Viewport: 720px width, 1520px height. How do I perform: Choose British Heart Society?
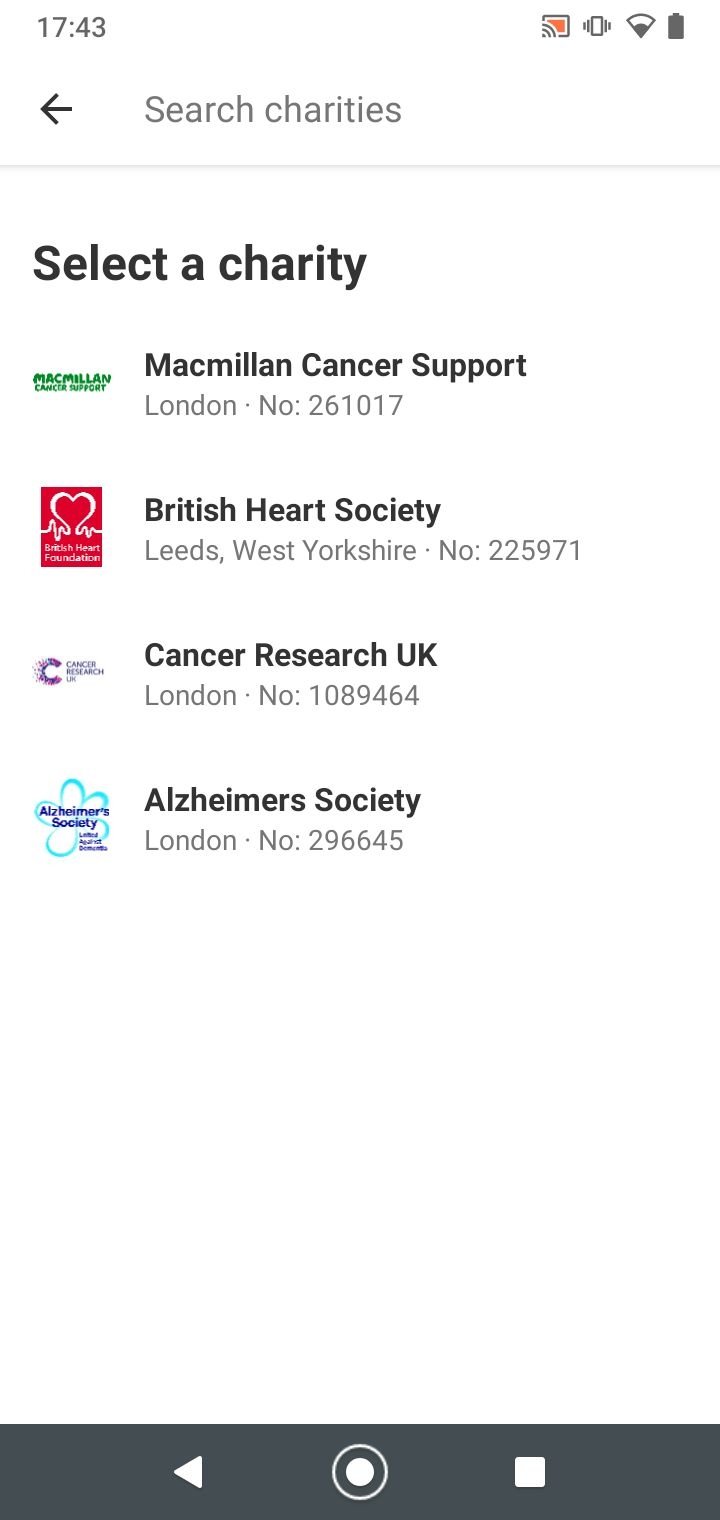pyautogui.click(x=360, y=528)
